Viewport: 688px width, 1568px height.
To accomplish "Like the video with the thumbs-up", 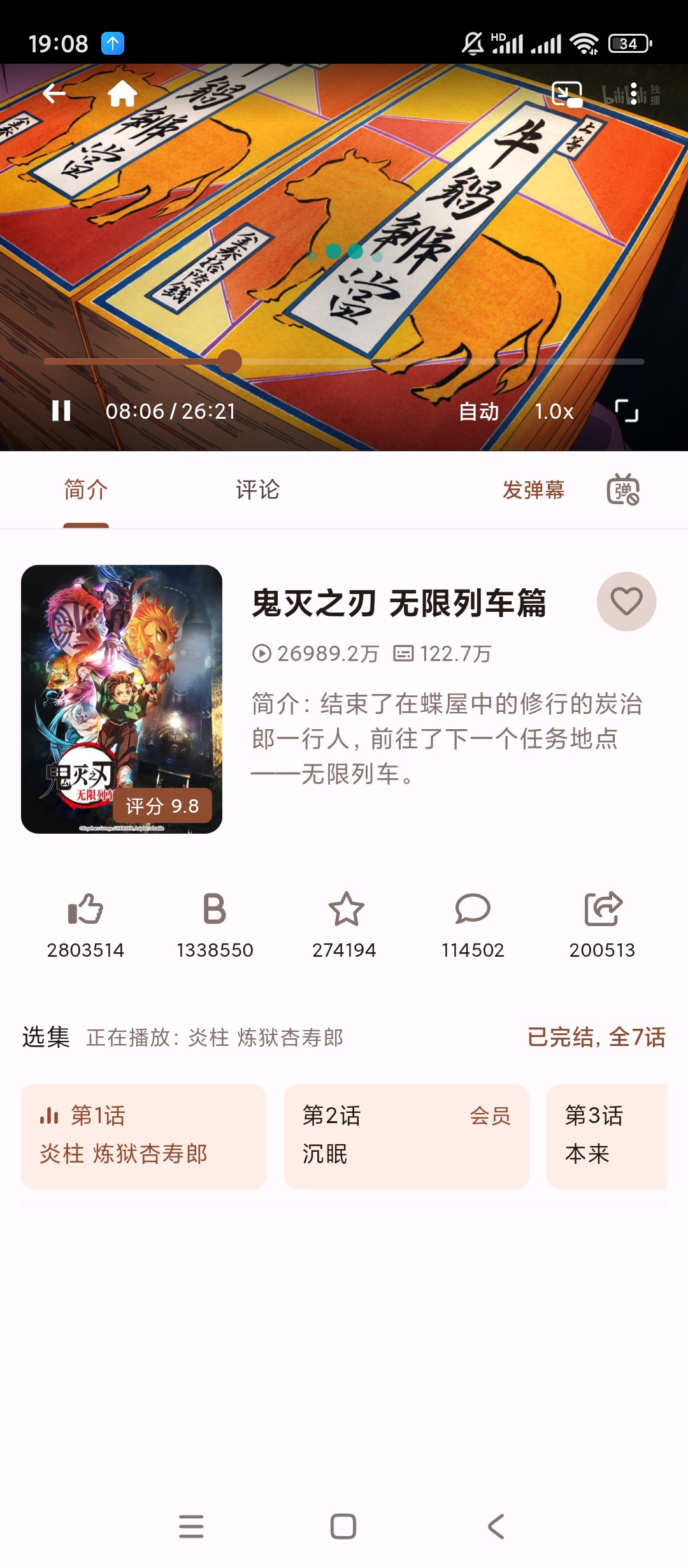I will (85, 909).
